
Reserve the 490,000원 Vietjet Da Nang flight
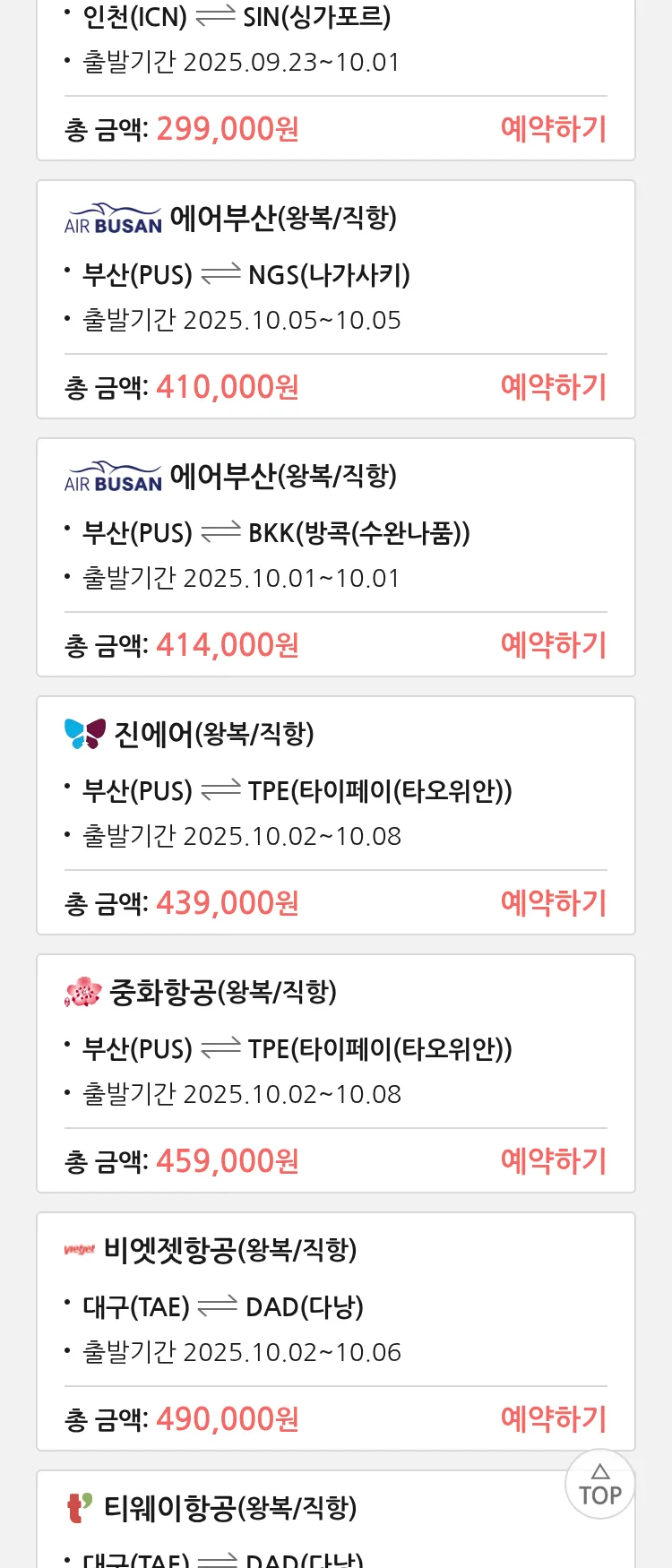[x=553, y=1419]
